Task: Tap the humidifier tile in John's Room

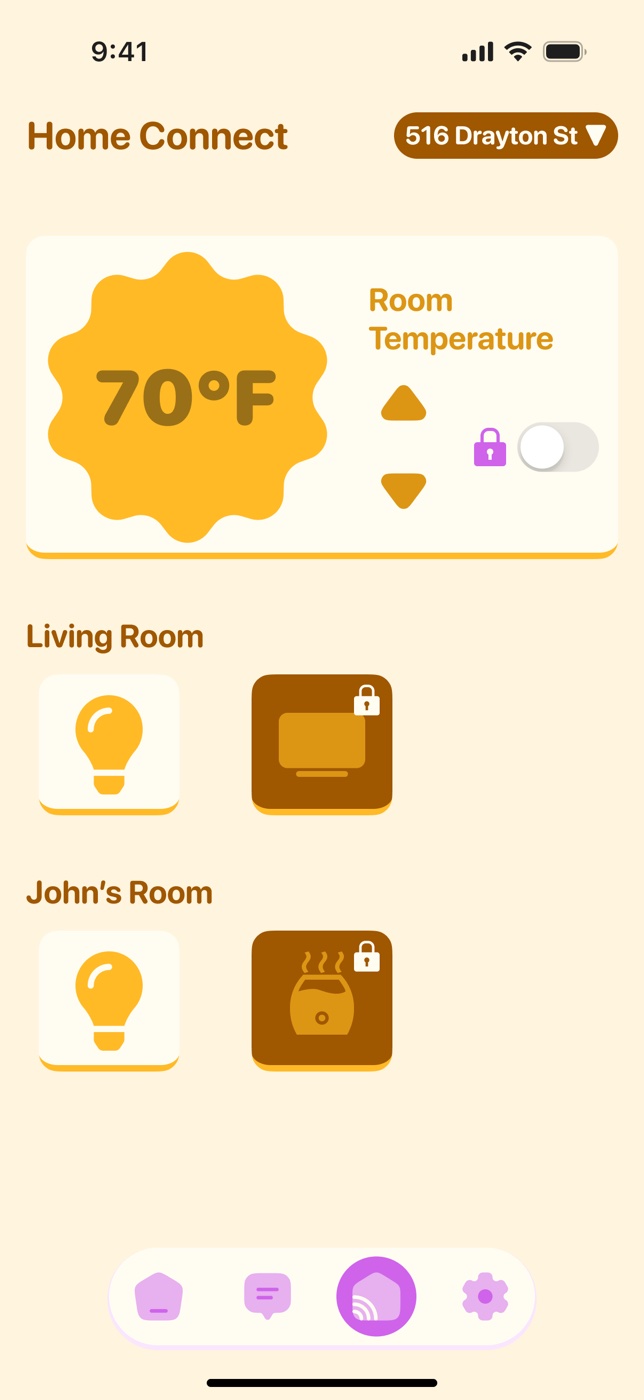Action: [x=321, y=999]
